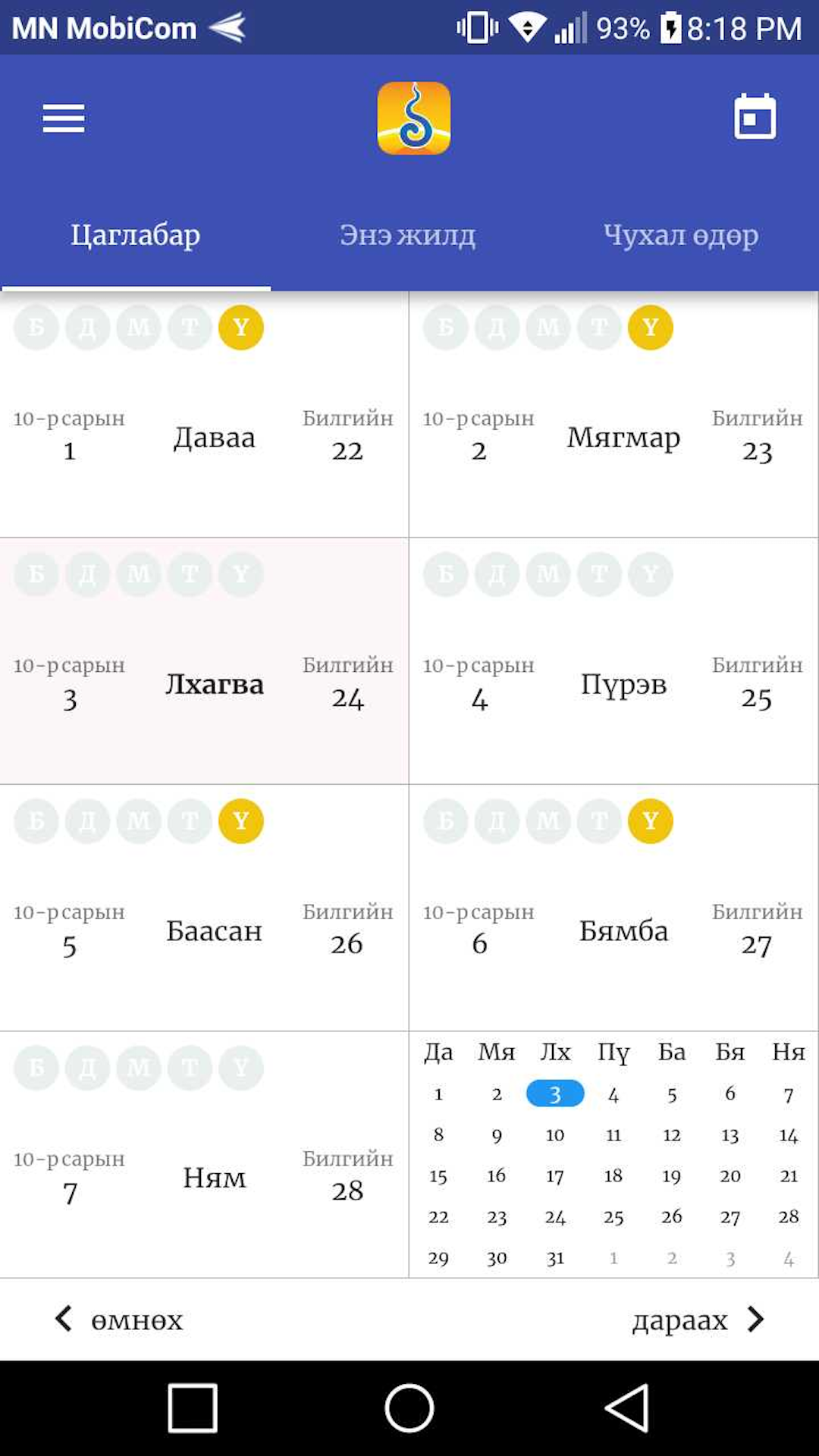
Task: Select the yellow Ү badge on October 1
Action: coord(241,327)
